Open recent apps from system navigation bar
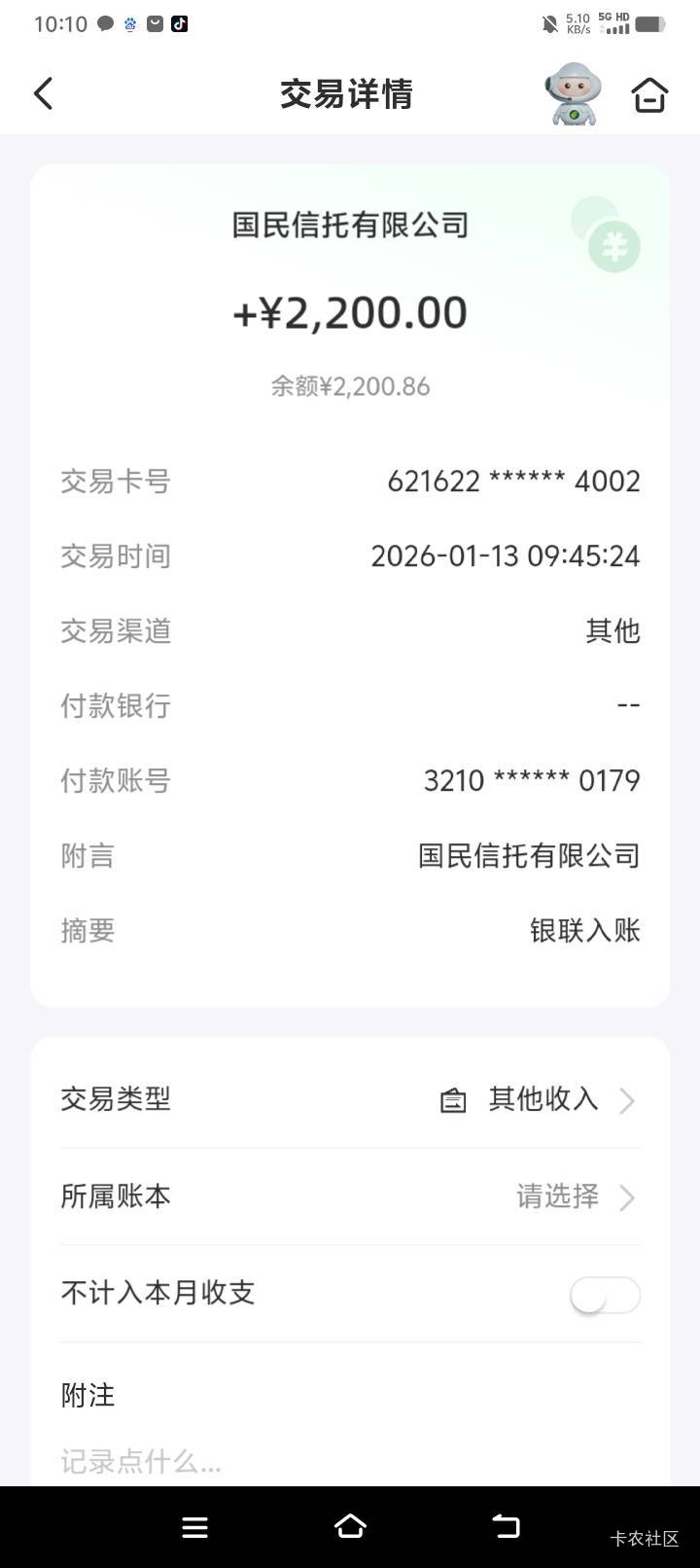 point(194,1527)
